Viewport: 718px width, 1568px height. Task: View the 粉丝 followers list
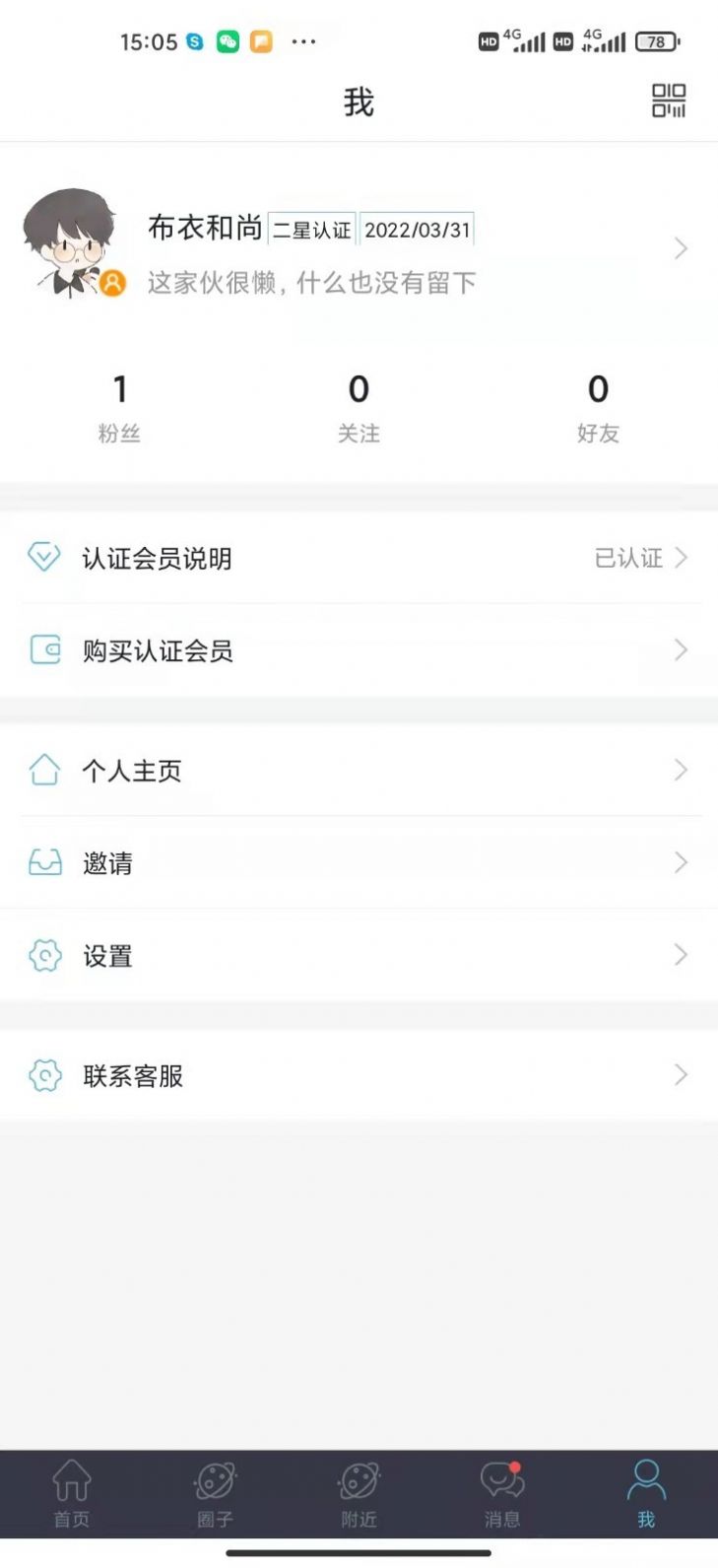(x=119, y=406)
